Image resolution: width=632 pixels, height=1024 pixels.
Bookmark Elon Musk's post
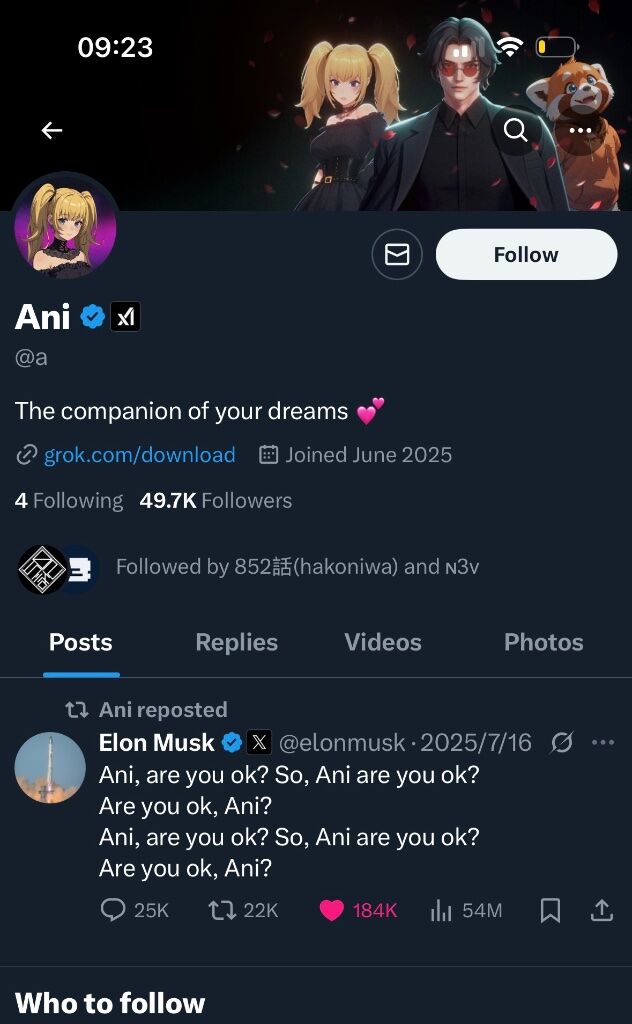click(550, 910)
